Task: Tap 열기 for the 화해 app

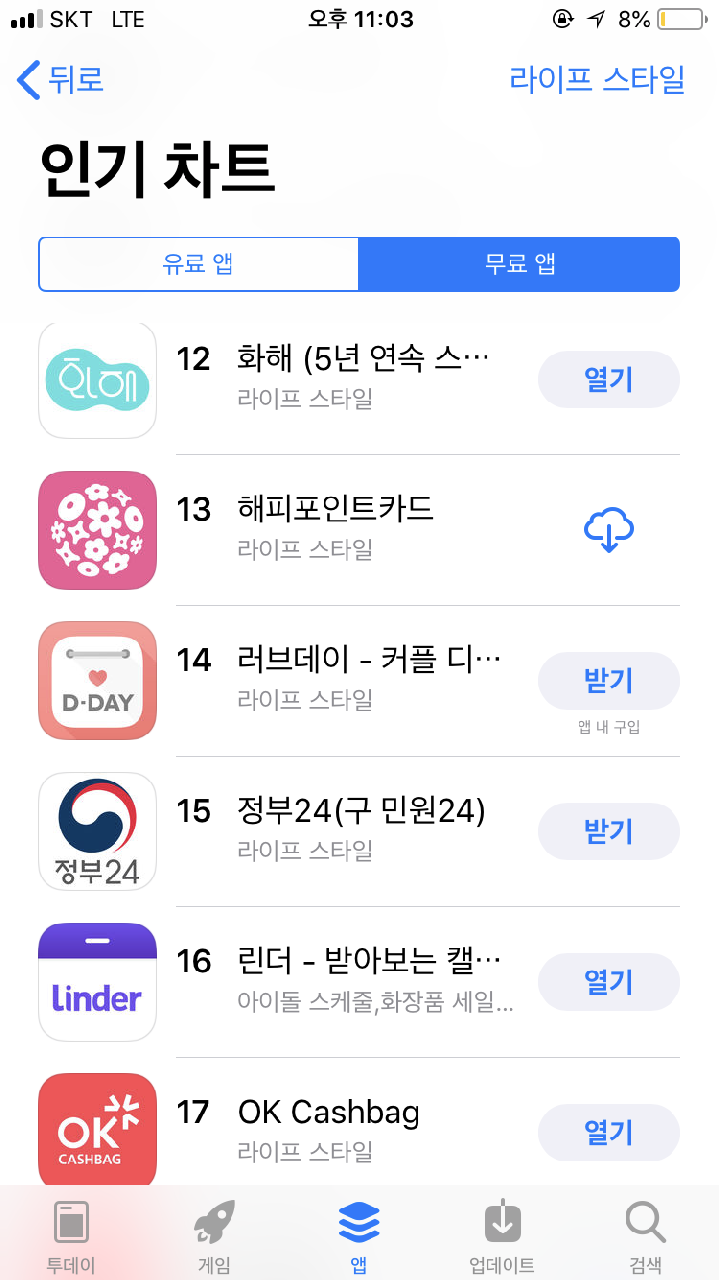Action: (x=608, y=380)
